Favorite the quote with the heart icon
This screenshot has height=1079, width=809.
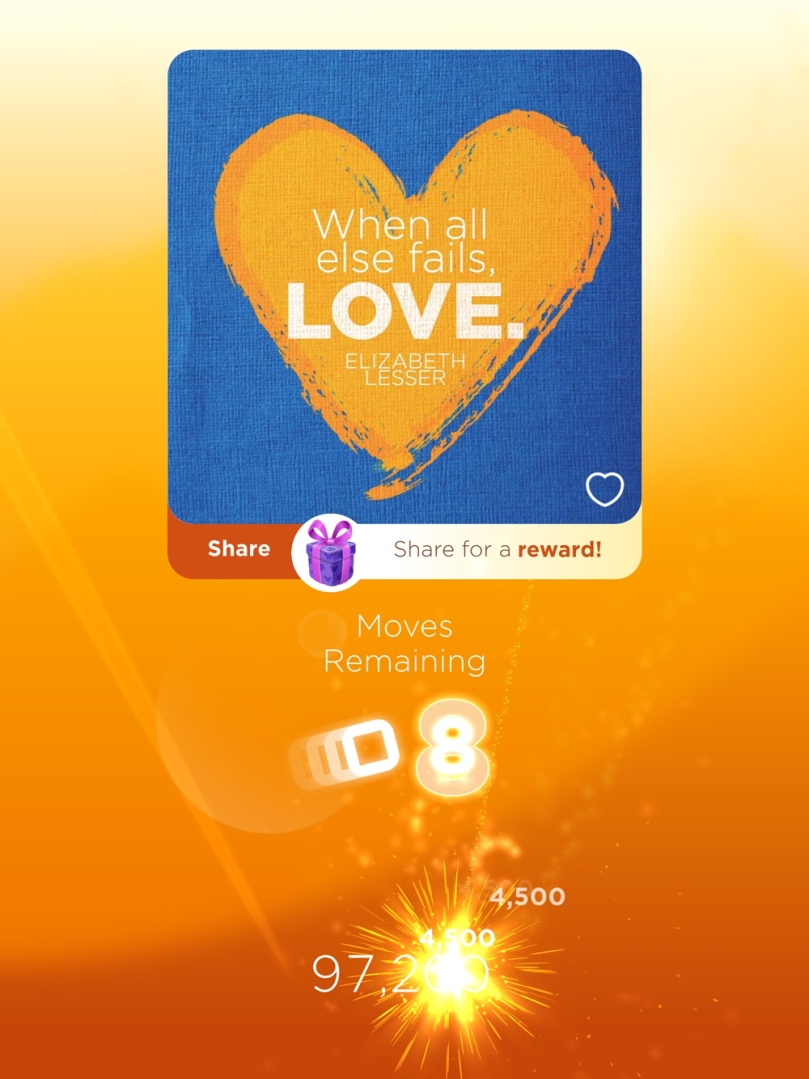click(x=604, y=489)
